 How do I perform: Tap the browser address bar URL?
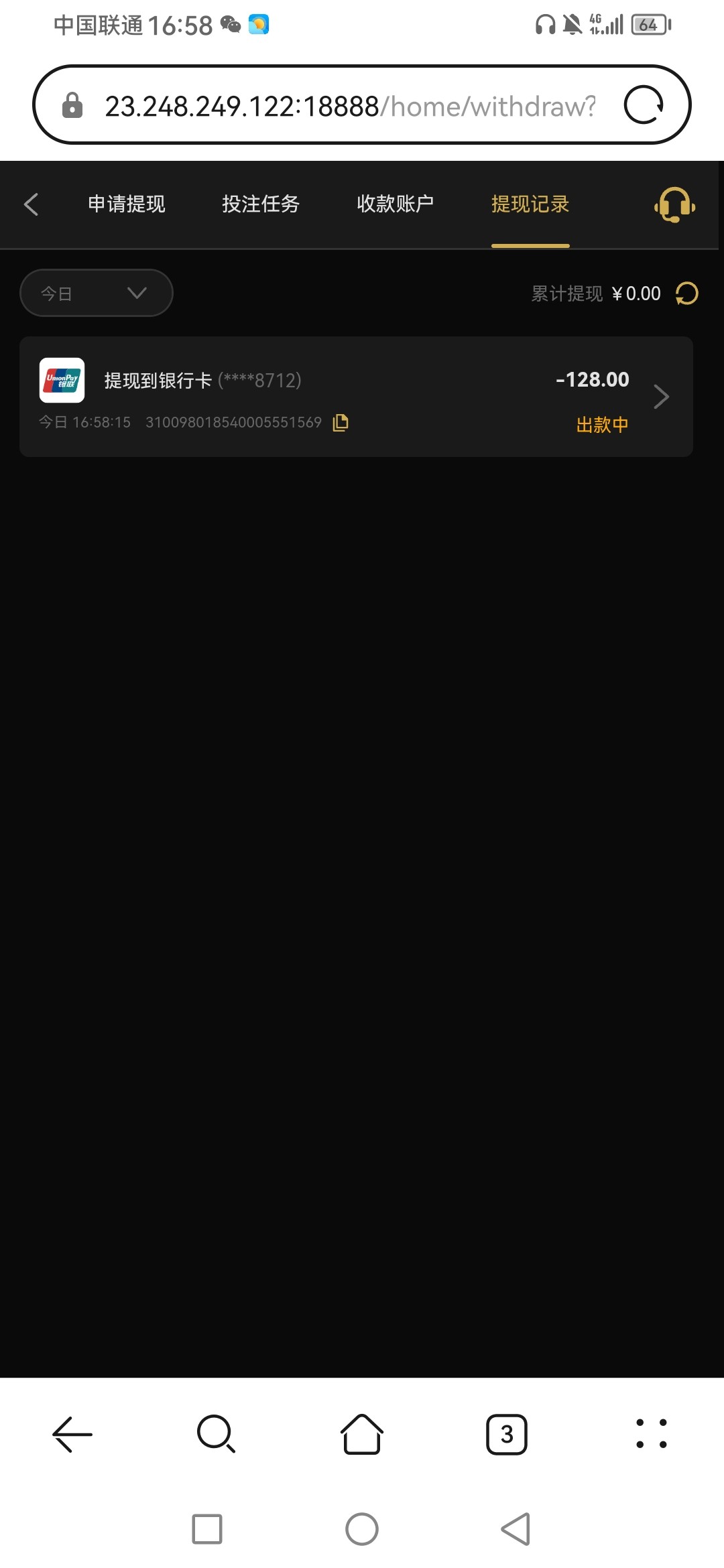pyautogui.click(x=349, y=106)
